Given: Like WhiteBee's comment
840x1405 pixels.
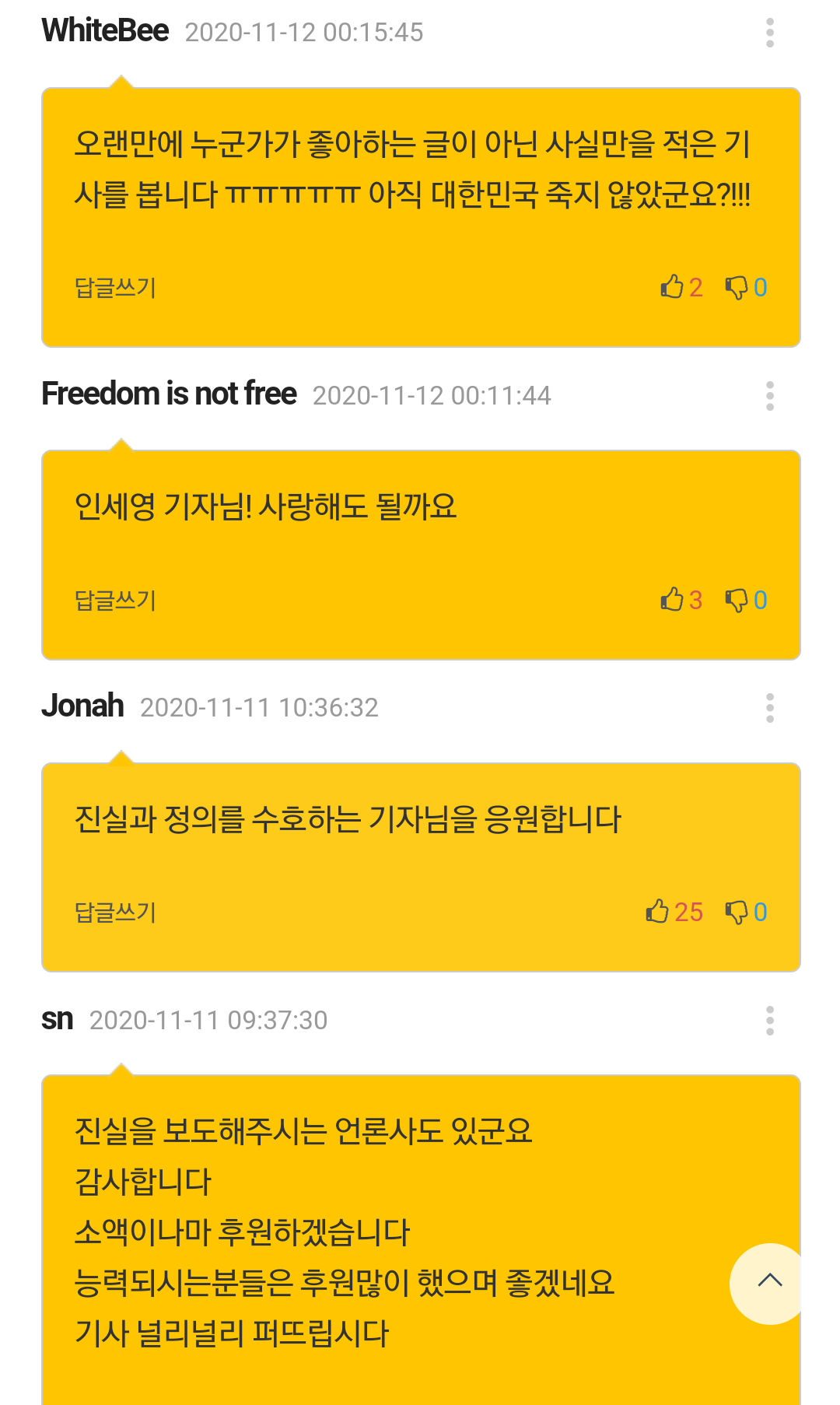Looking at the screenshot, I should click(681, 287).
